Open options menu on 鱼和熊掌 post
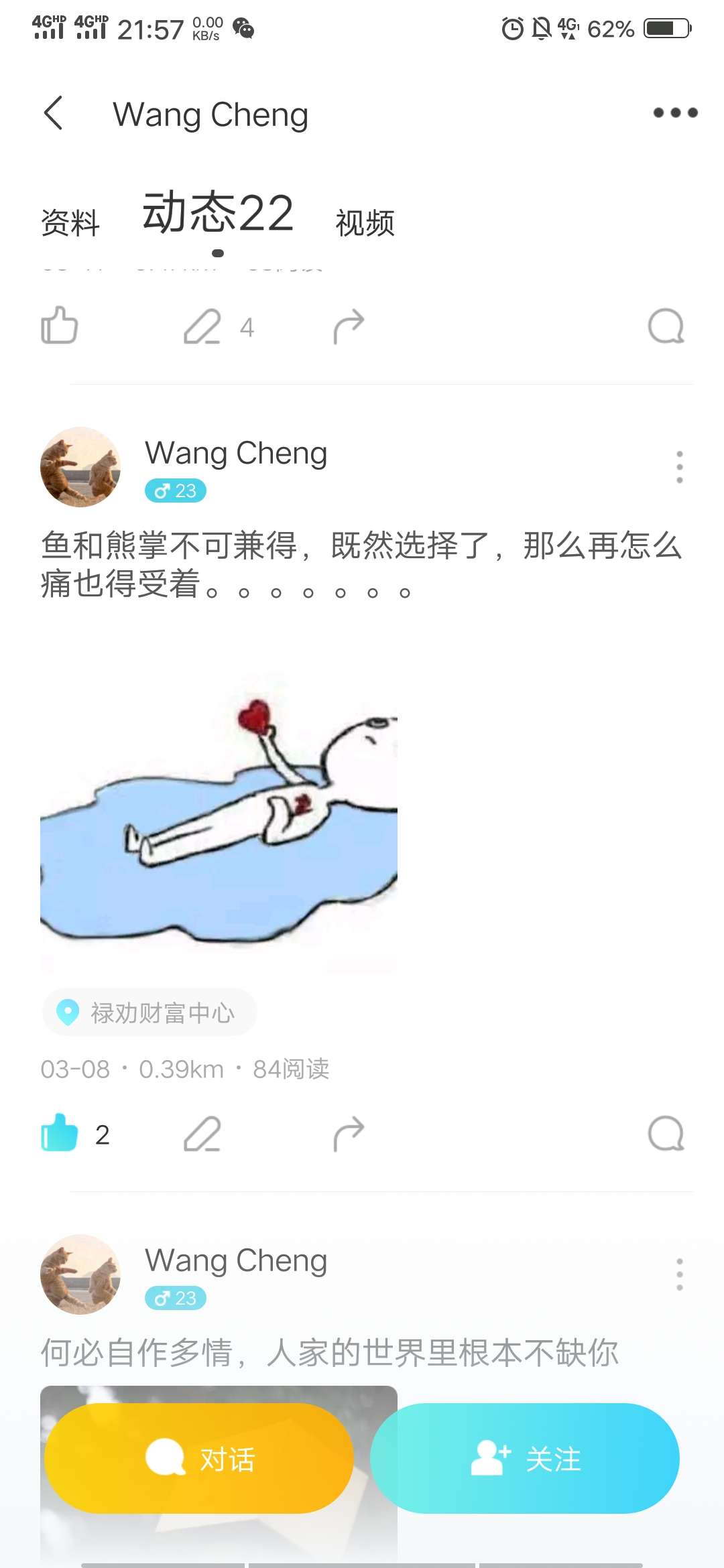The image size is (724, 1568). [x=678, y=468]
